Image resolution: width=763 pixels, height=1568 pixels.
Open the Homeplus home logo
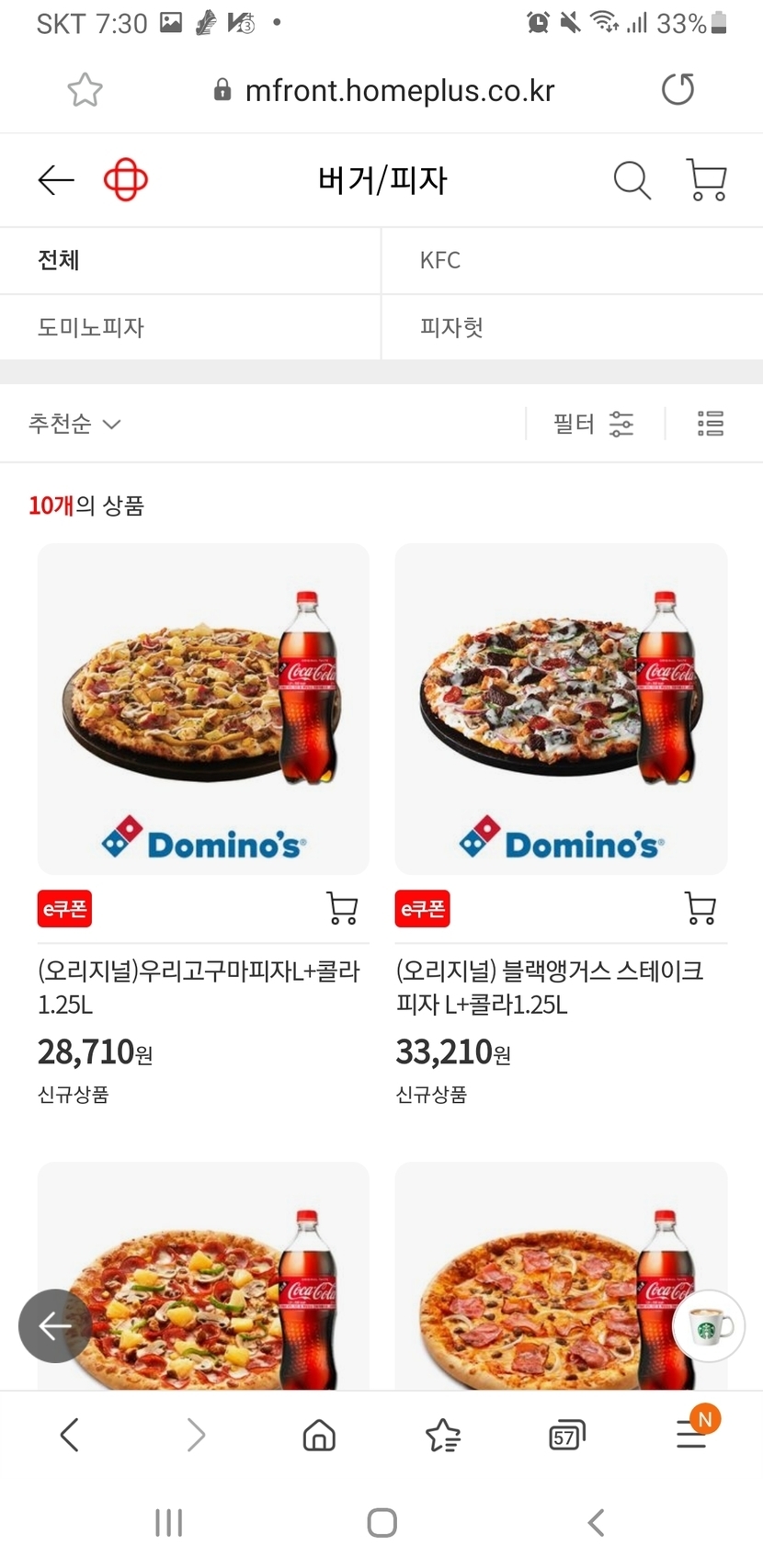pos(126,180)
